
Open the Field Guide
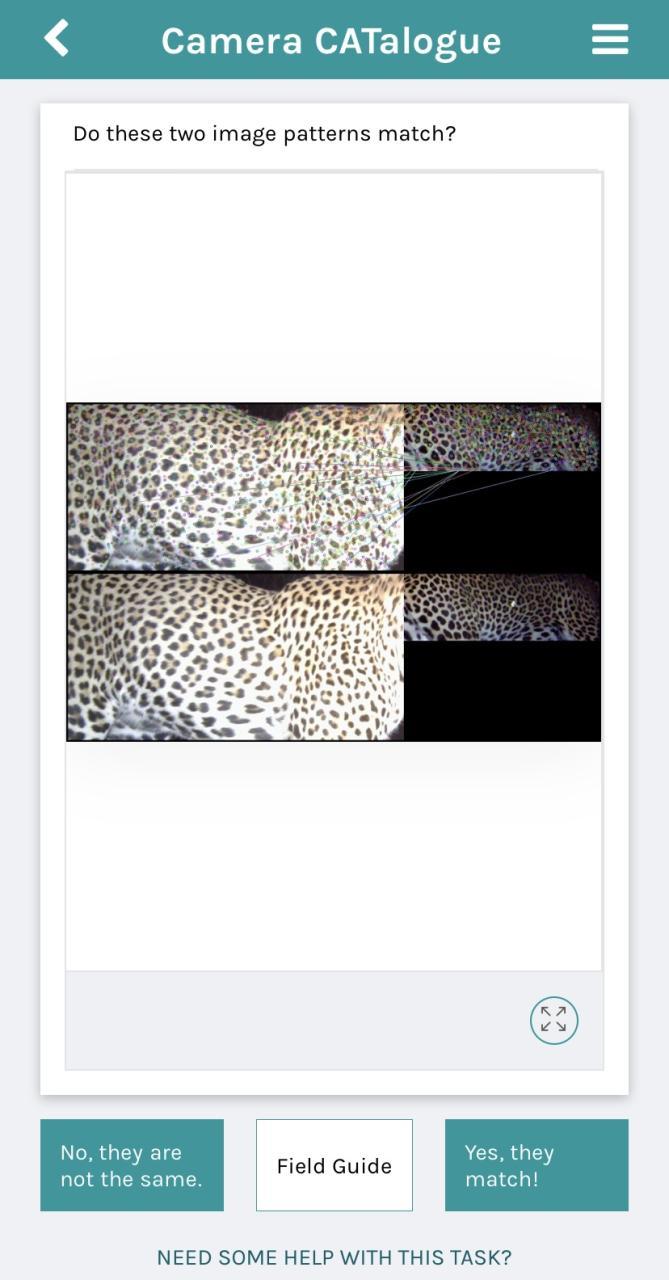[x=334, y=1165]
